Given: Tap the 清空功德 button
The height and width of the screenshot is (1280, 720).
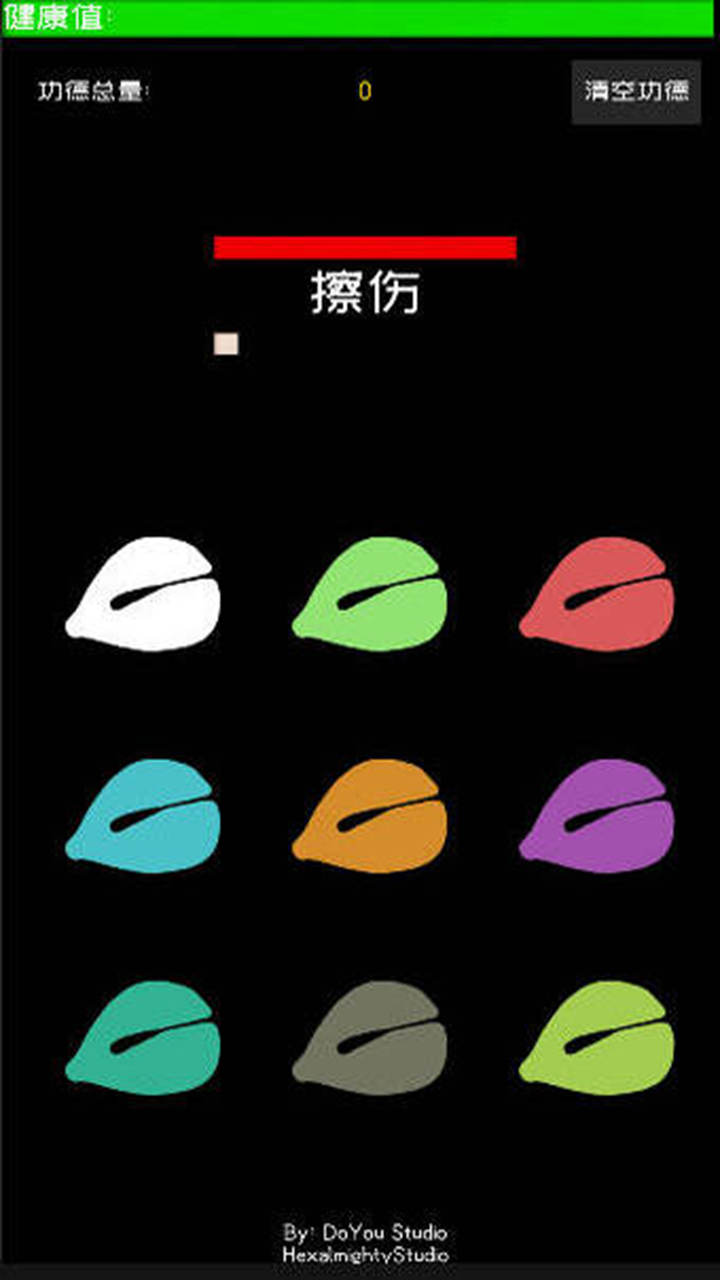Looking at the screenshot, I should tap(636, 92).
